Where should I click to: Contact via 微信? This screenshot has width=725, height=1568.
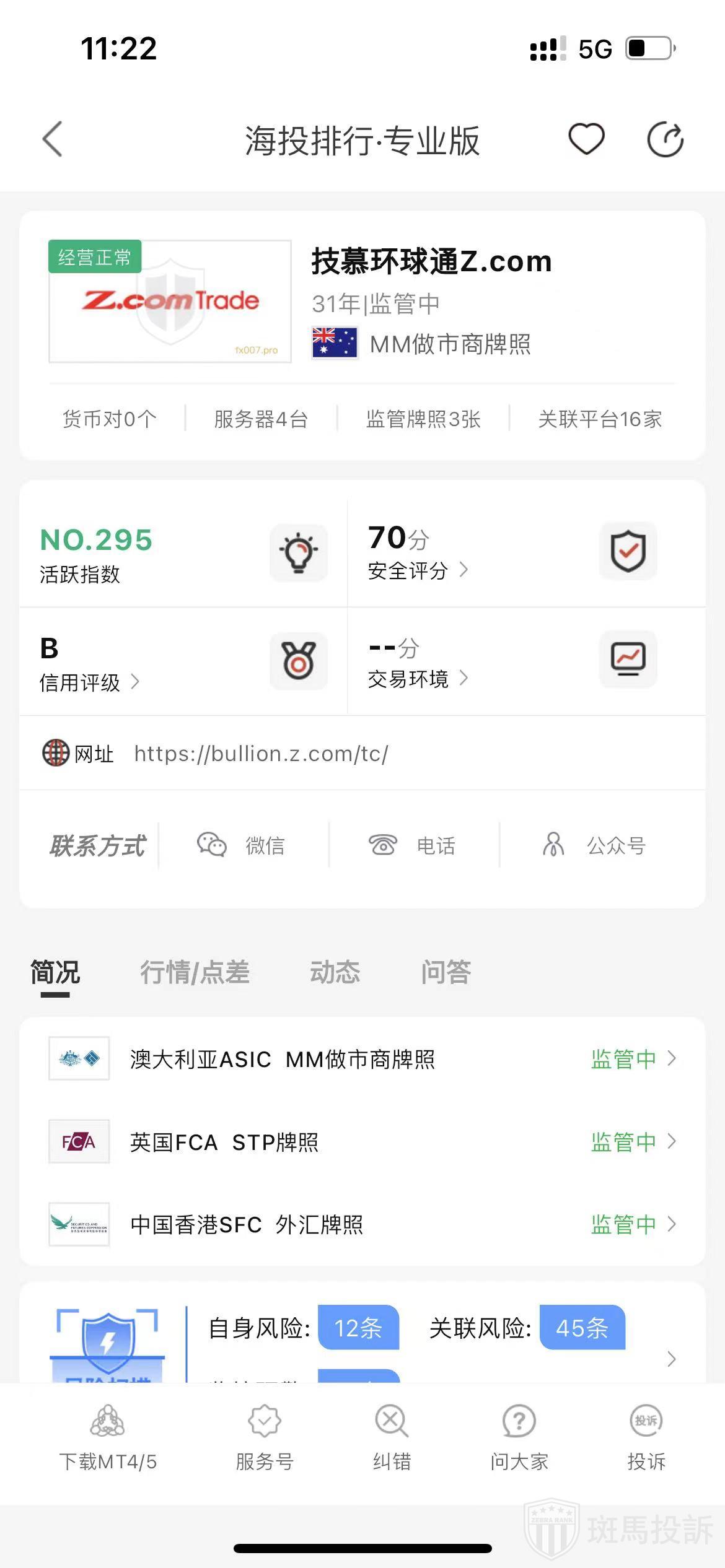click(x=242, y=845)
